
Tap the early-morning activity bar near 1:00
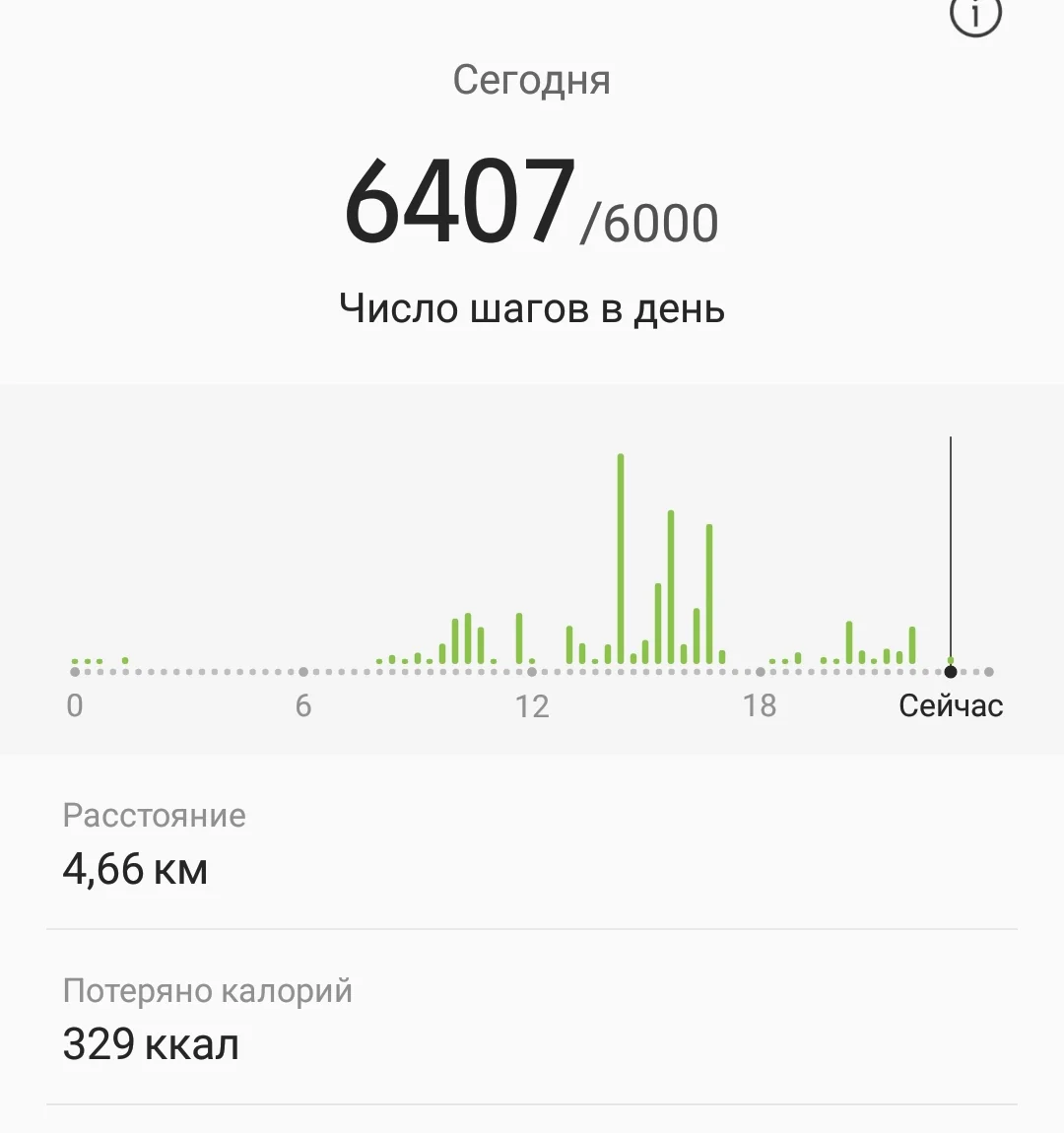[x=124, y=660]
